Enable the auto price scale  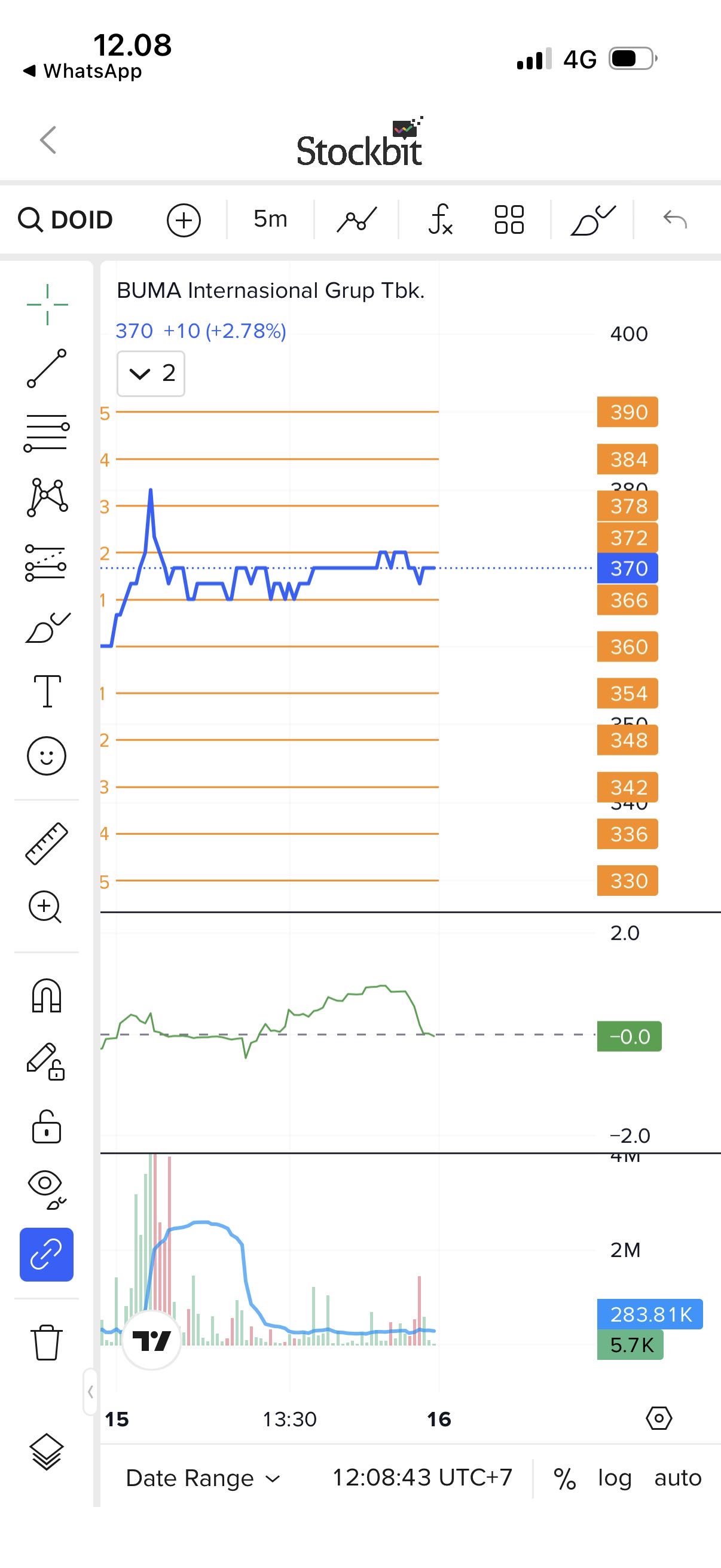(678, 1478)
